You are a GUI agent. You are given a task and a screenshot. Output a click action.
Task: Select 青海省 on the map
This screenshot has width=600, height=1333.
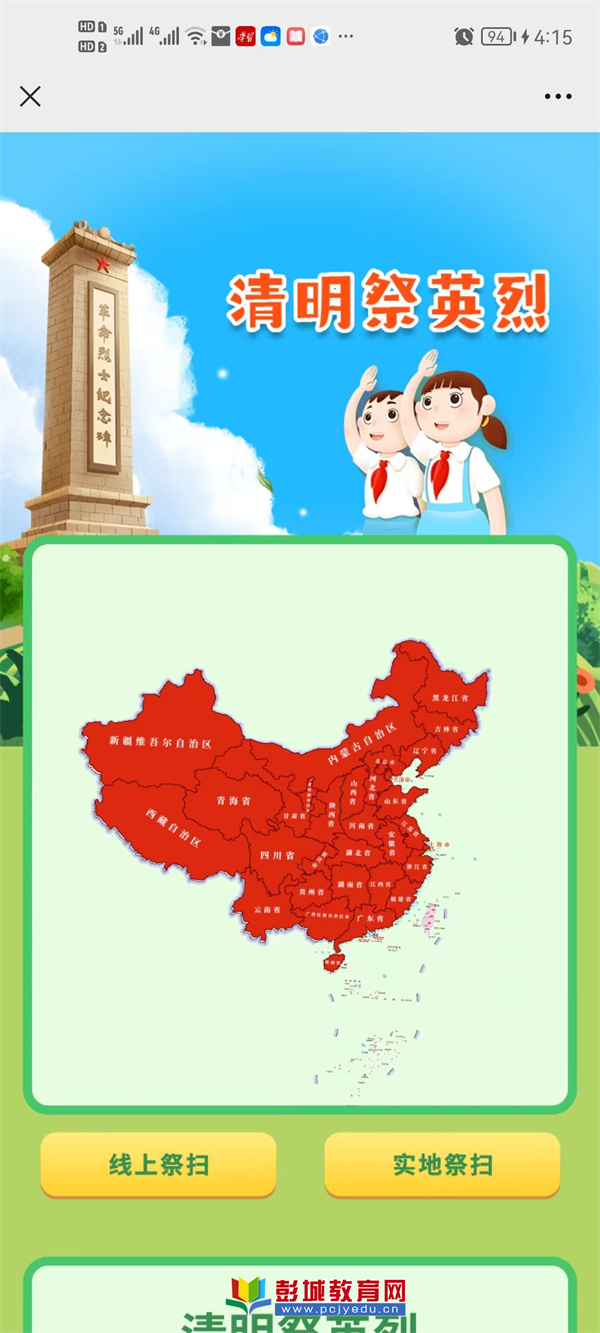[x=233, y=801]
